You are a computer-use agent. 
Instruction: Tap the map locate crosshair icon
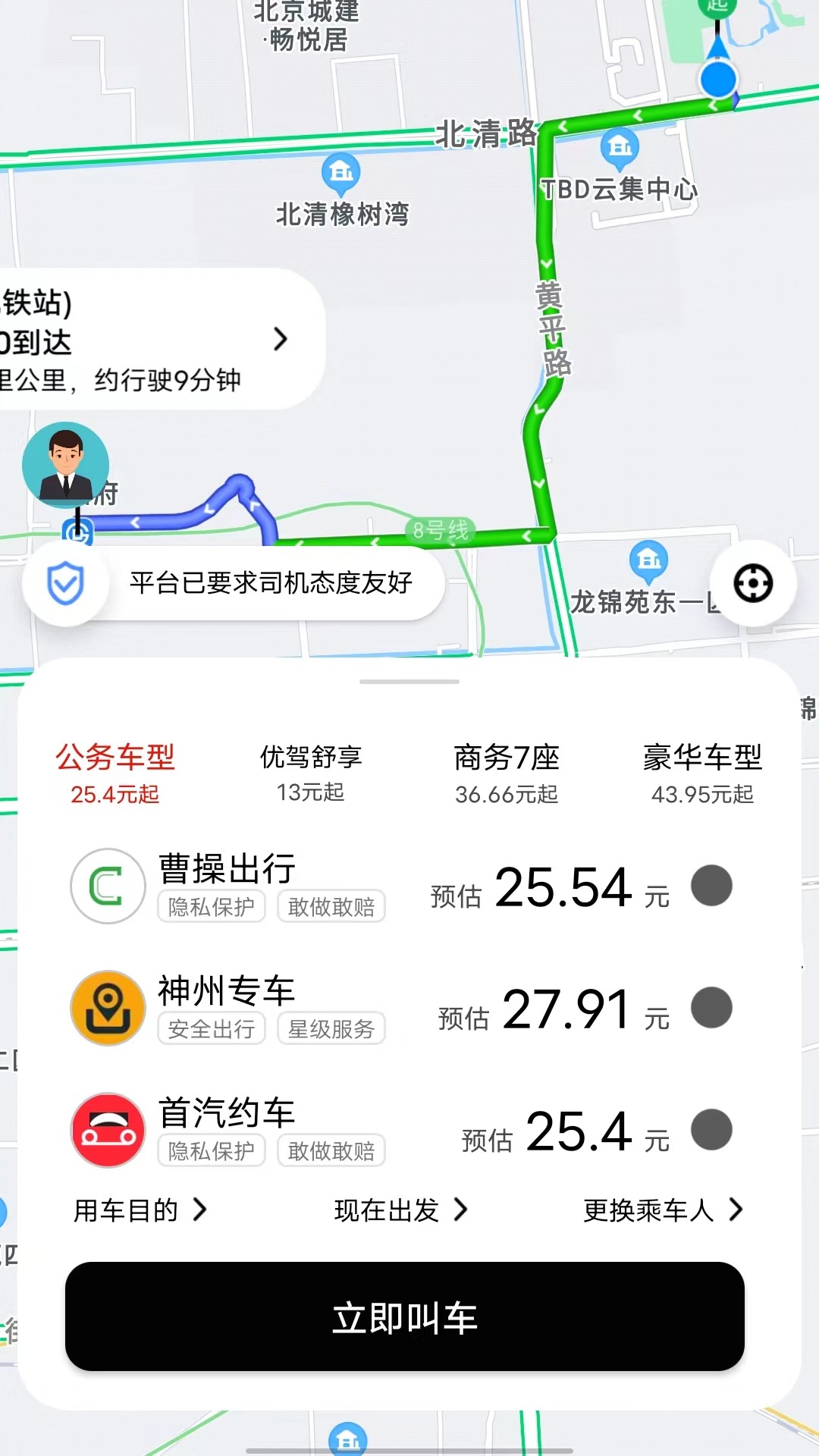pos(753,584)
